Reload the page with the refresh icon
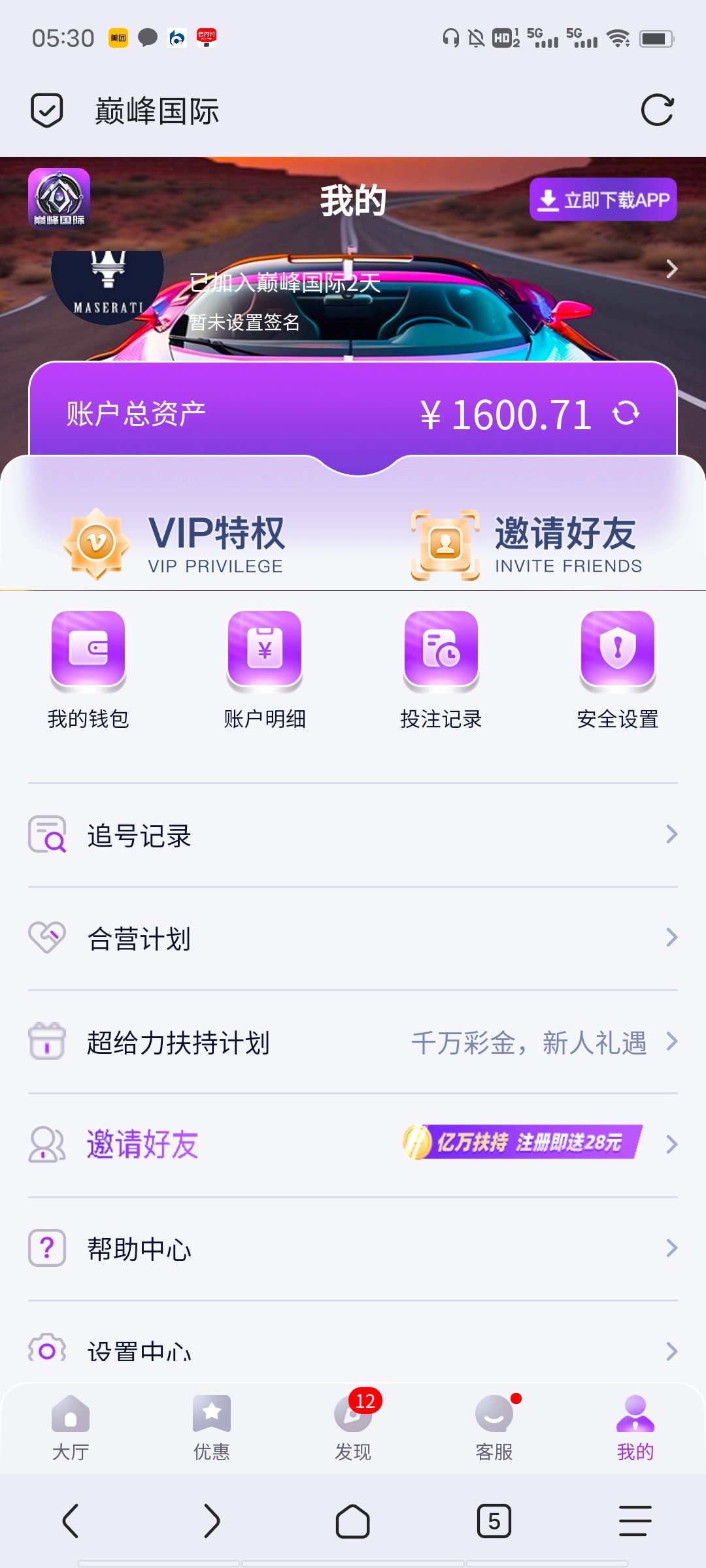The width and height of the screenshot is (706, 1568). point(656,110)
